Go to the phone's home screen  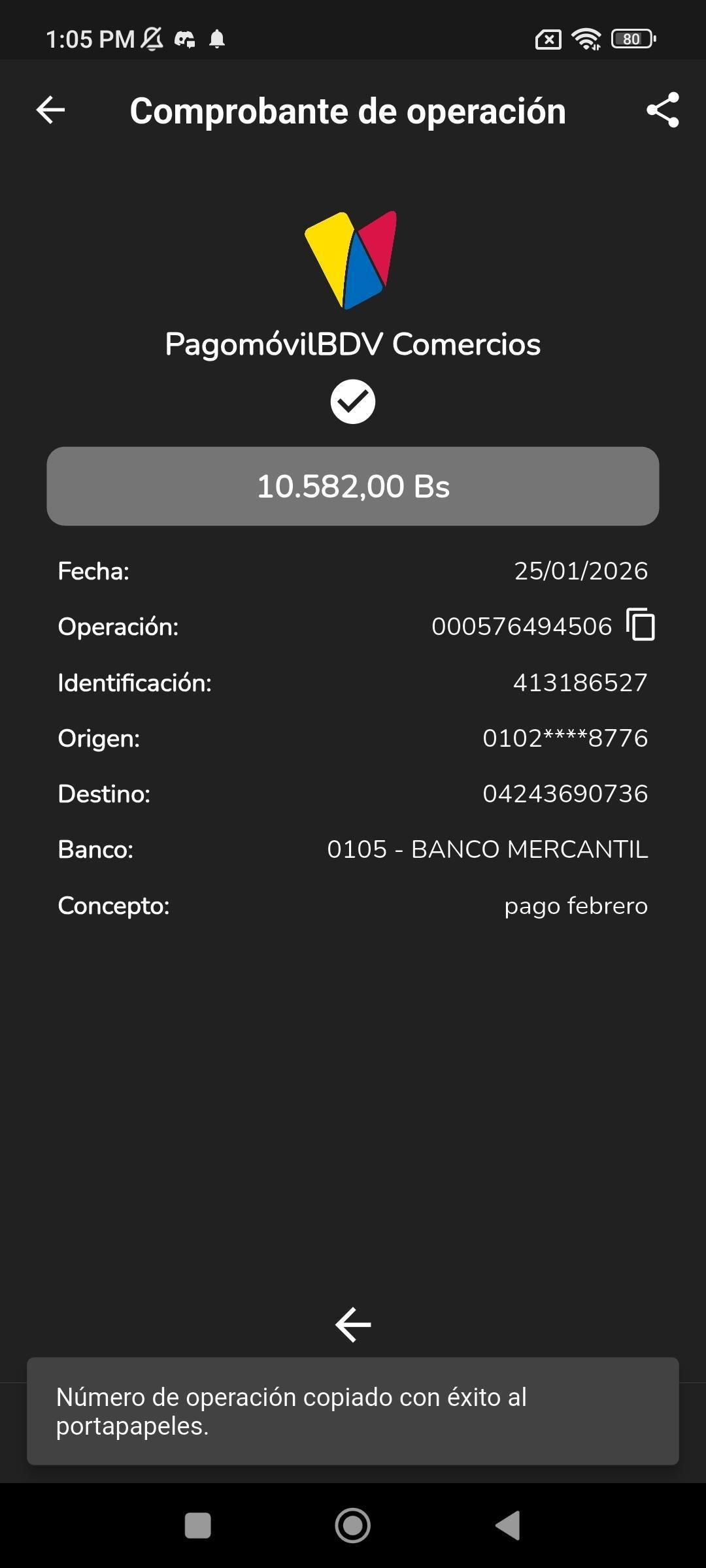pos(353,1526)
